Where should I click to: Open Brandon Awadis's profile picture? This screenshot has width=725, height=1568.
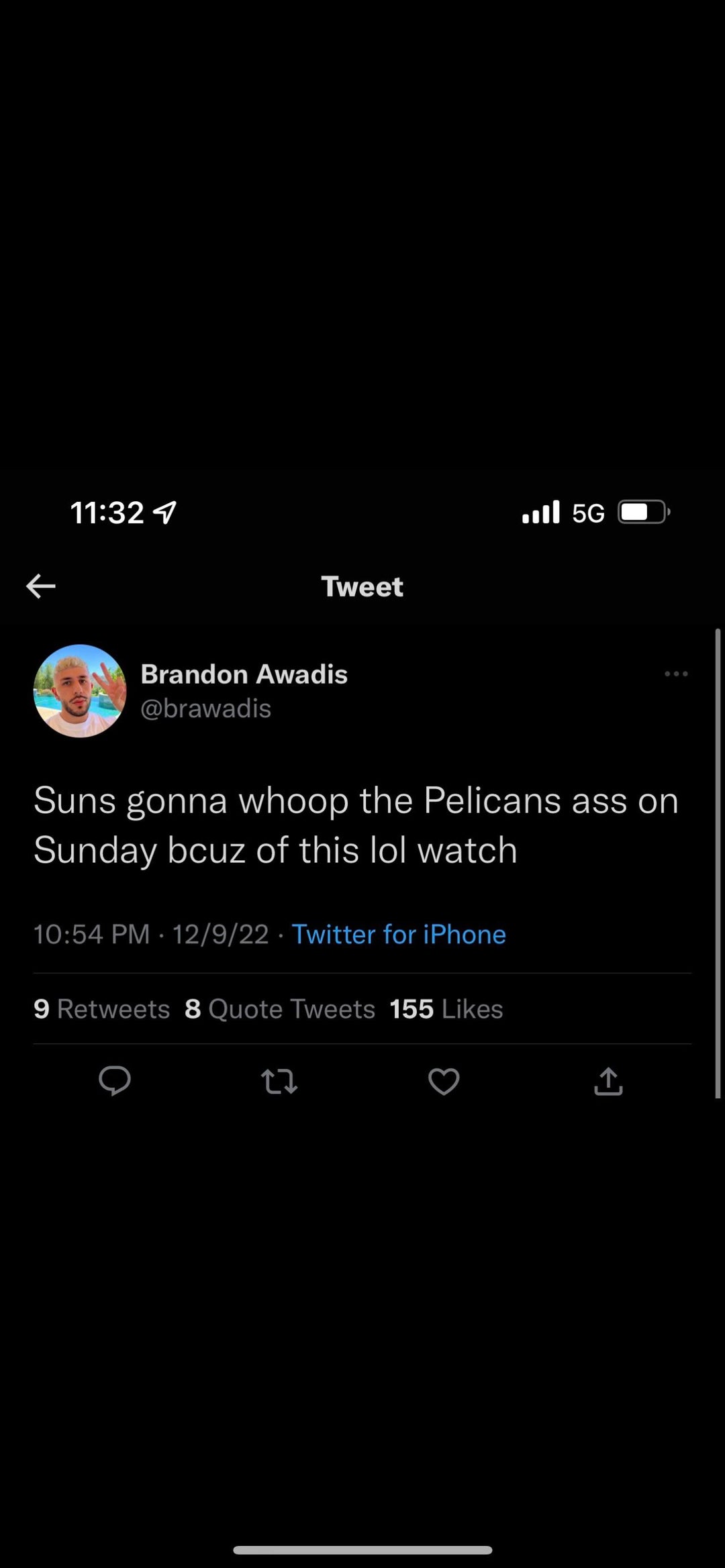(80, 691)
